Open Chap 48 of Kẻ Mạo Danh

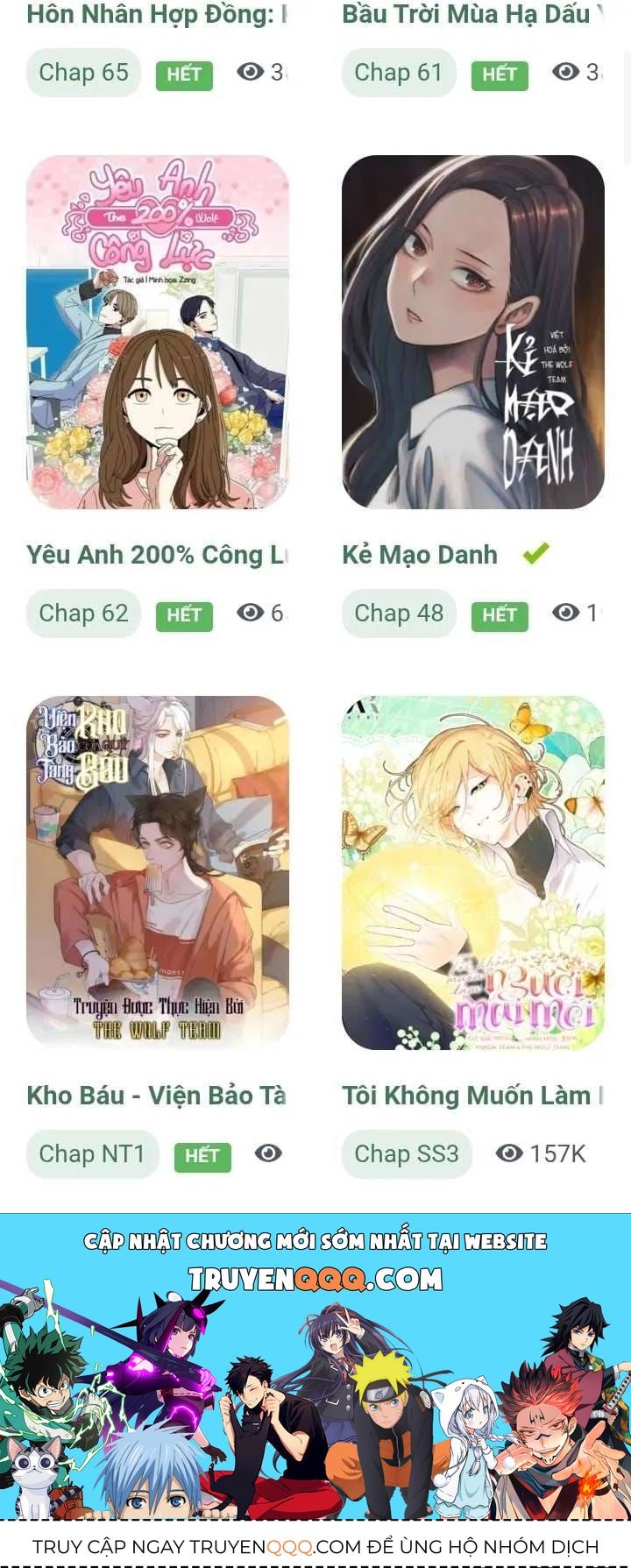[x=399, y=614]
